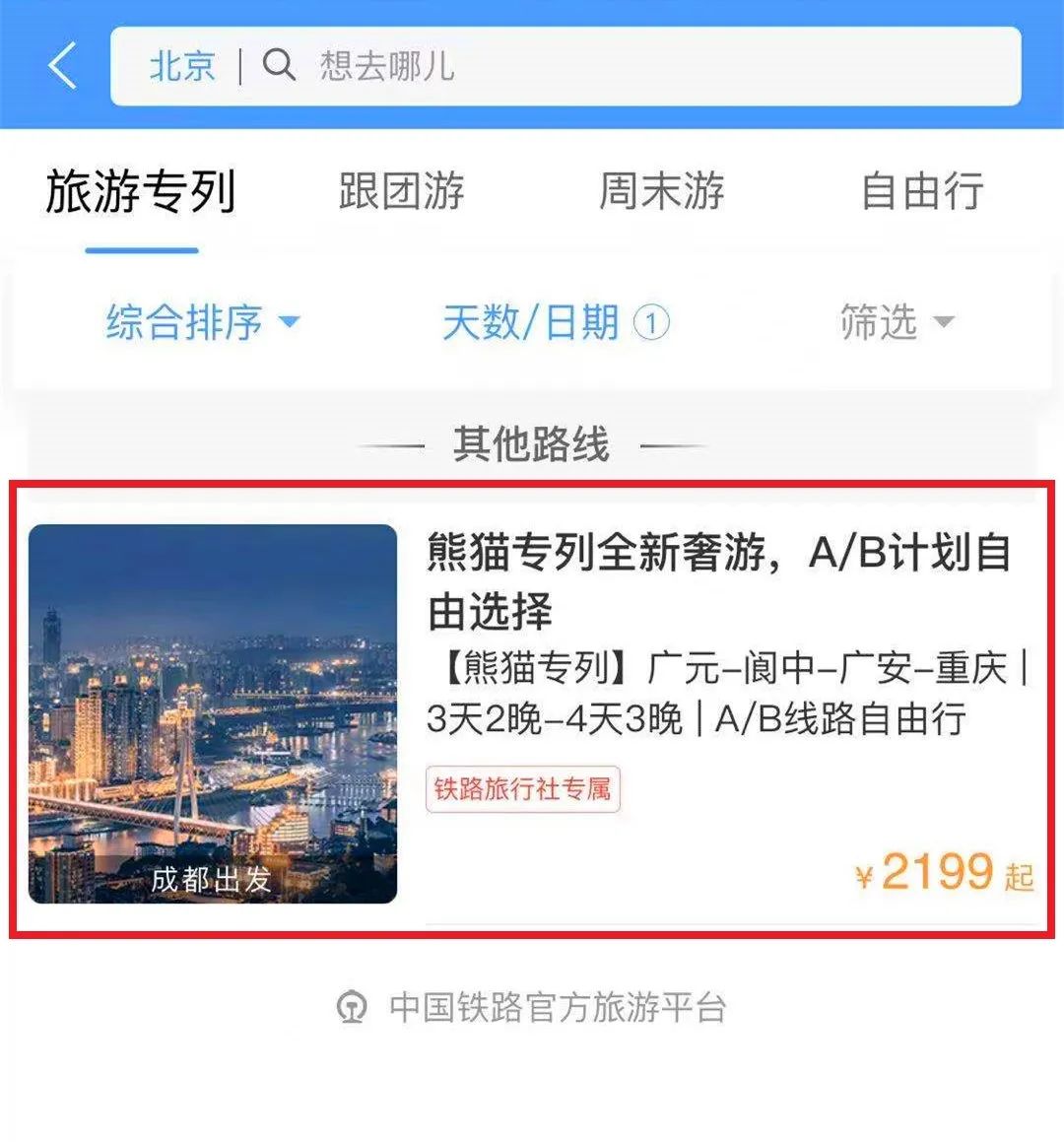Screen dimensions: 1064x1142
Task: Open the 天数/日期 filter
Action: pyautogui.click(x=555, y=322)
